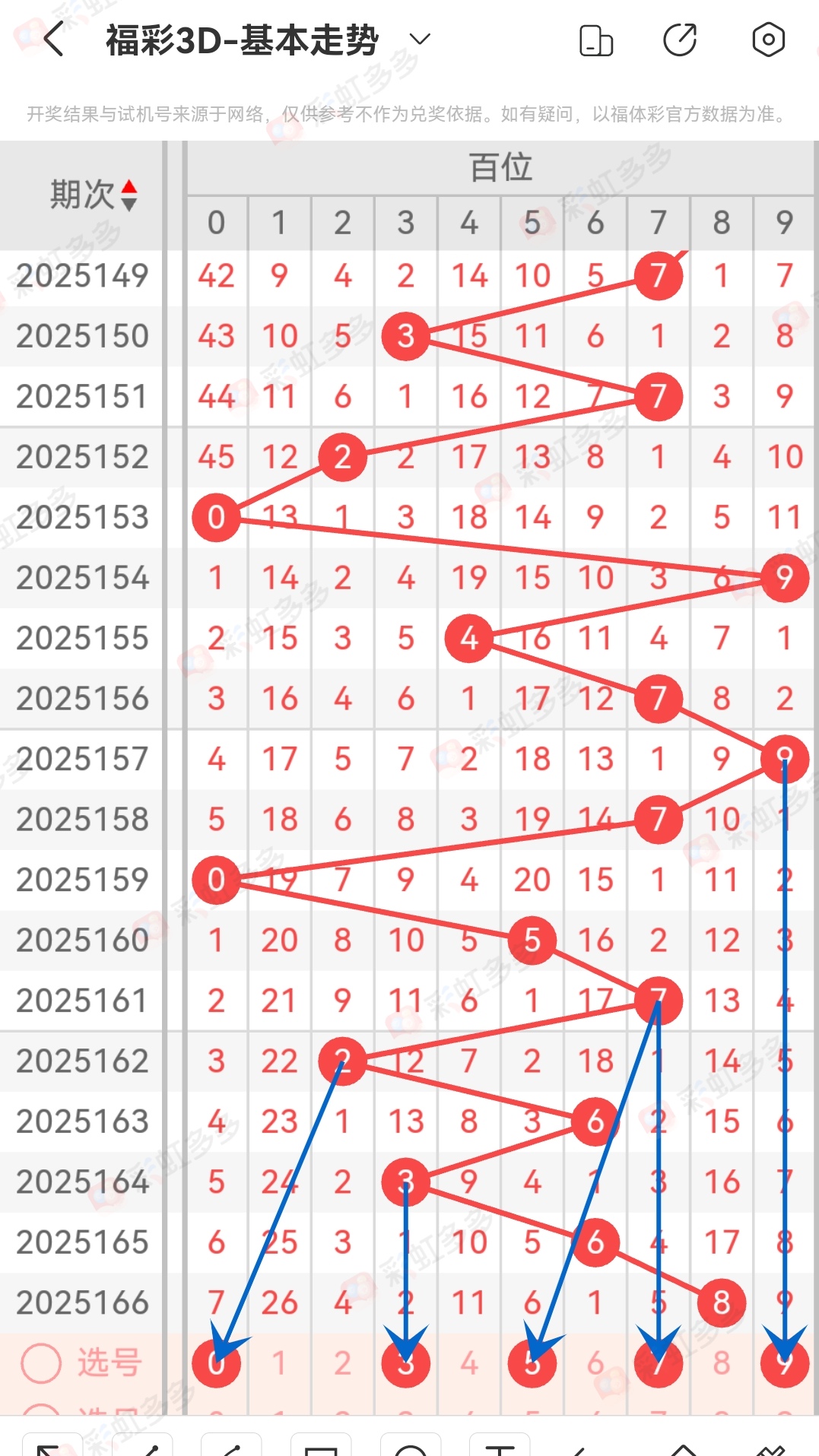Switch to the 百位 column header

[x=502, y=167]
